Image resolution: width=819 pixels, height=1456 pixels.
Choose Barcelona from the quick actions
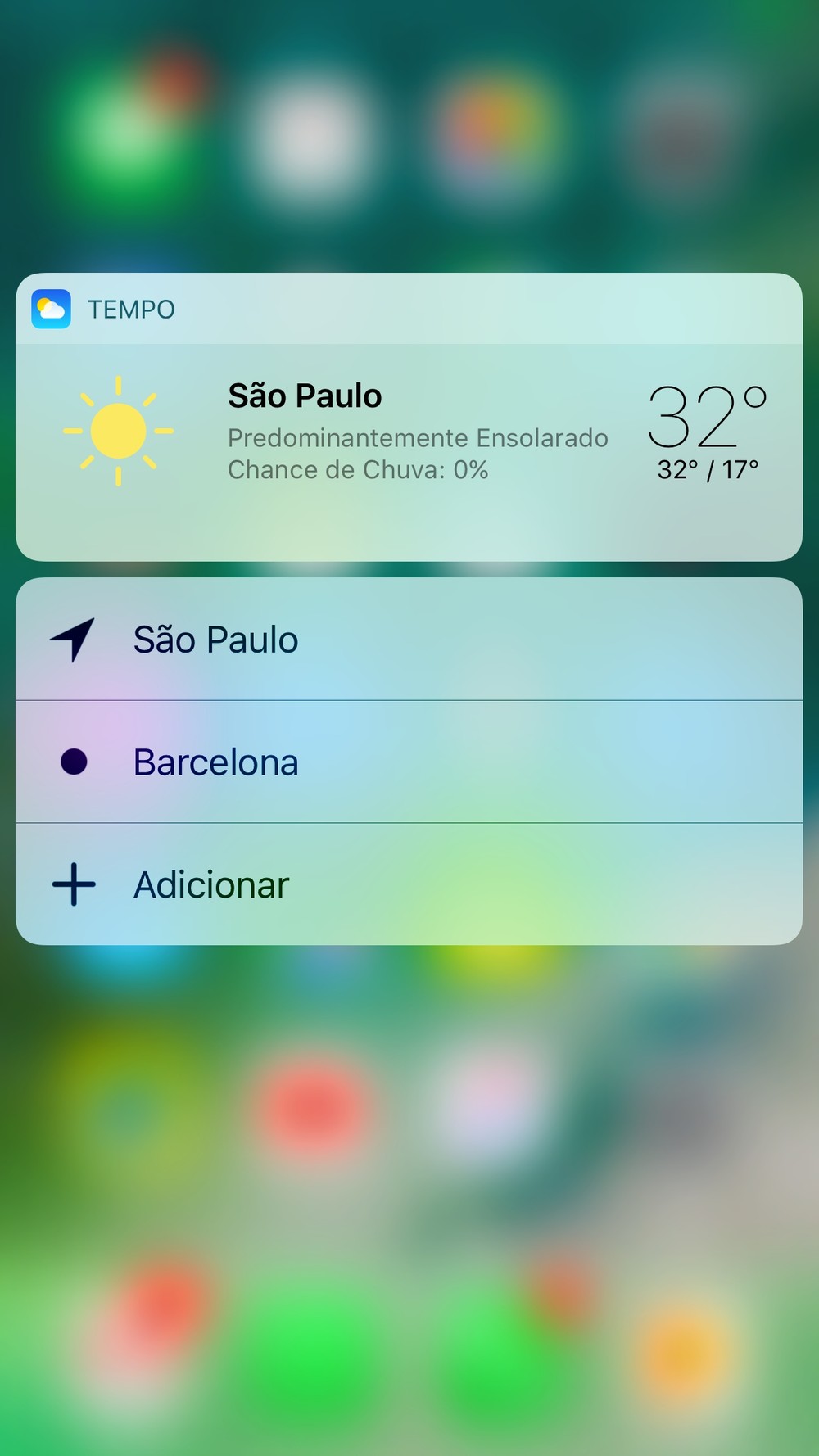pyautogui.click(x=409, y=762)
